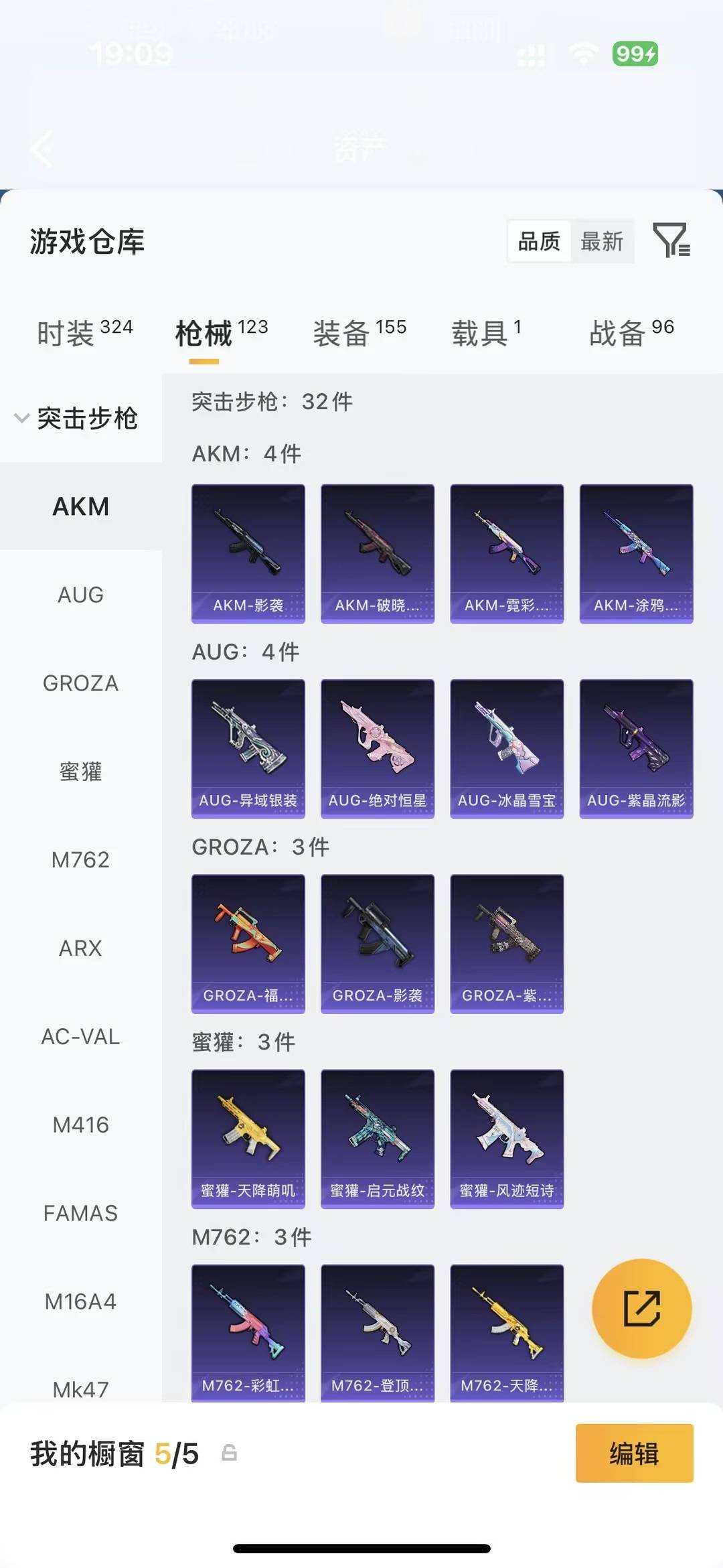Viewport: 723px width, 1568px height.
Task: Open the 载具 tab
Action: (x=486, y=333)
